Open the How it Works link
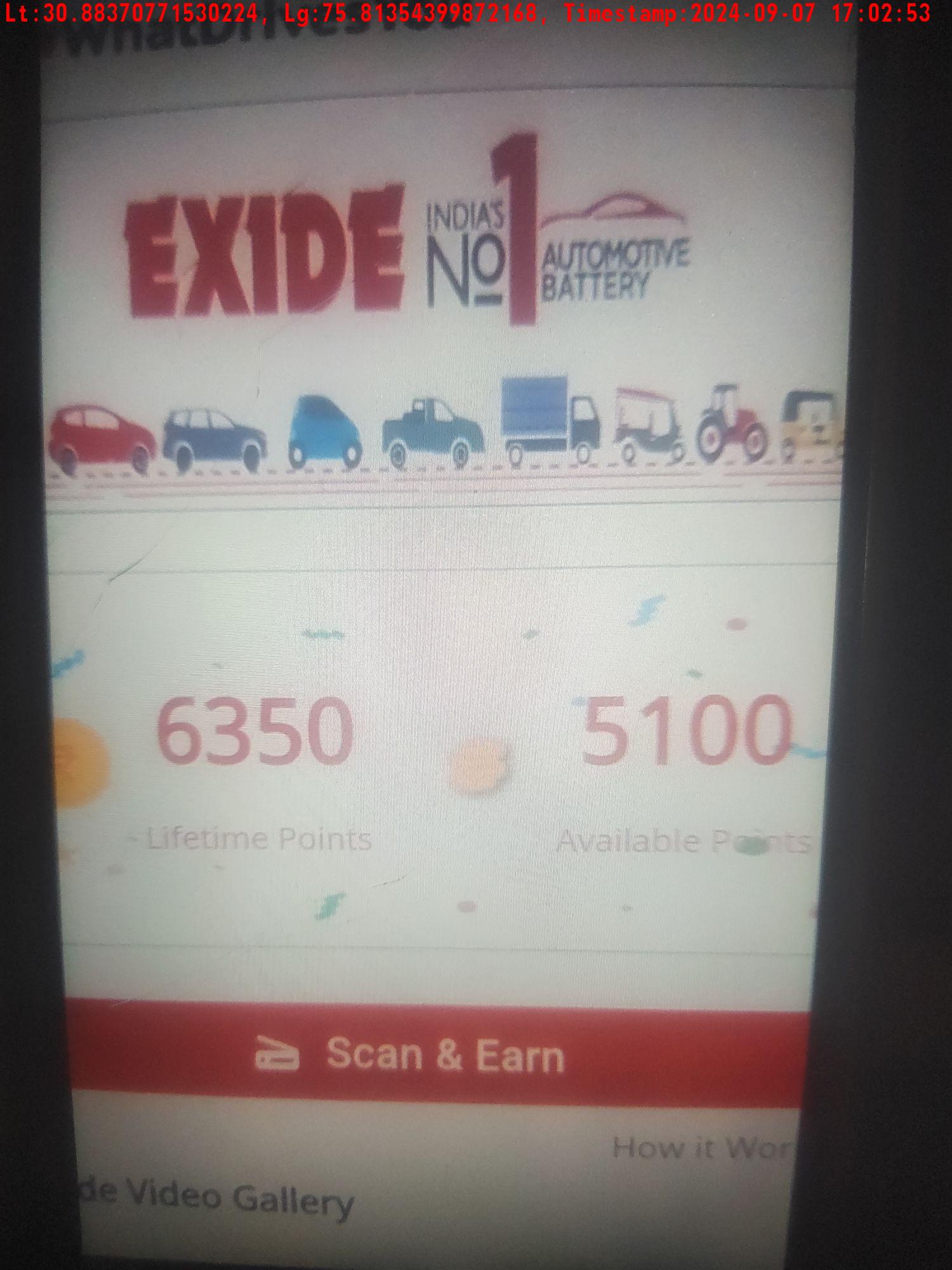The width and height of the screenshot is (952, 1270). tap(701, 1148)
